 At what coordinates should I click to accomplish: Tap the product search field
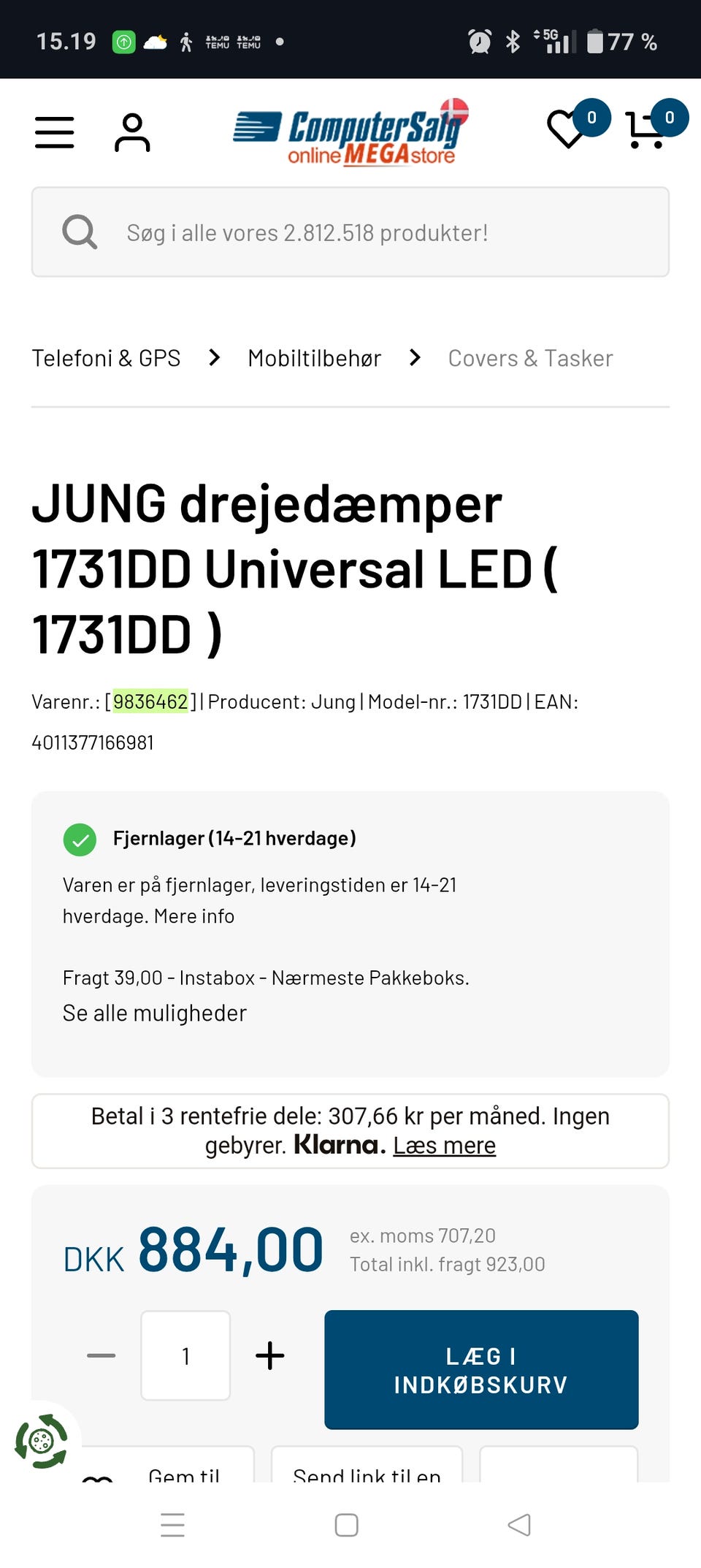tap(350, 232)
